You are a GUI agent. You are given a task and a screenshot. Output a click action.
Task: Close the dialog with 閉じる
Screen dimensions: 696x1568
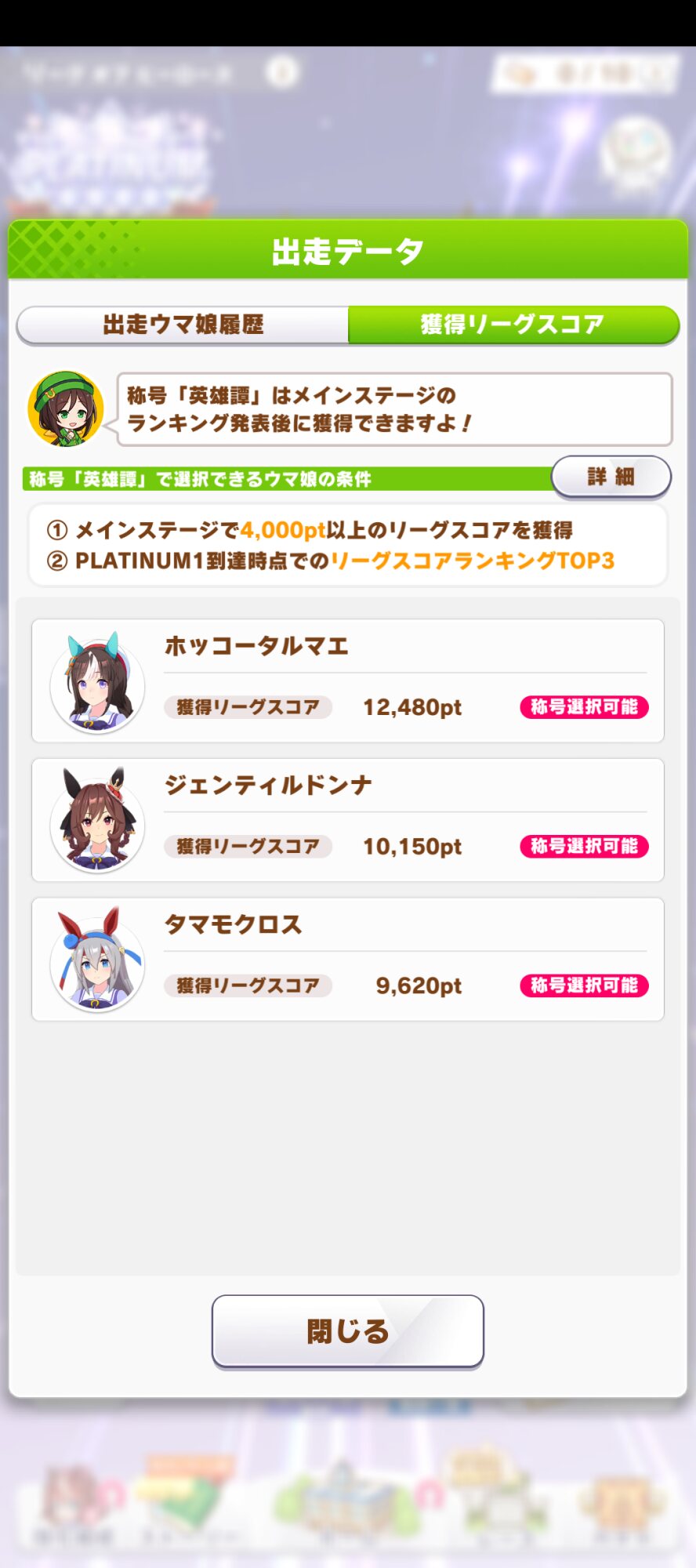pos(348,1331)
